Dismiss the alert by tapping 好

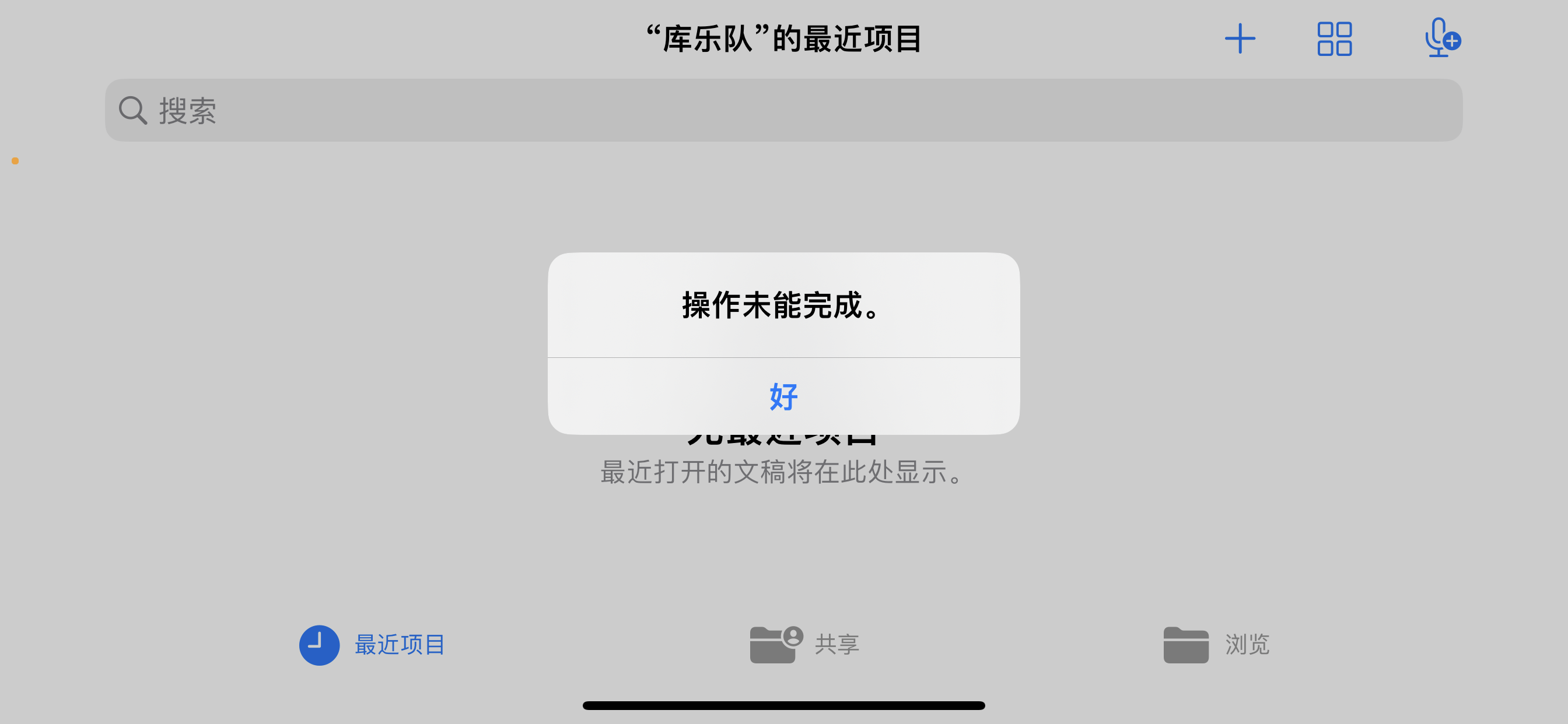pos(783,396)
